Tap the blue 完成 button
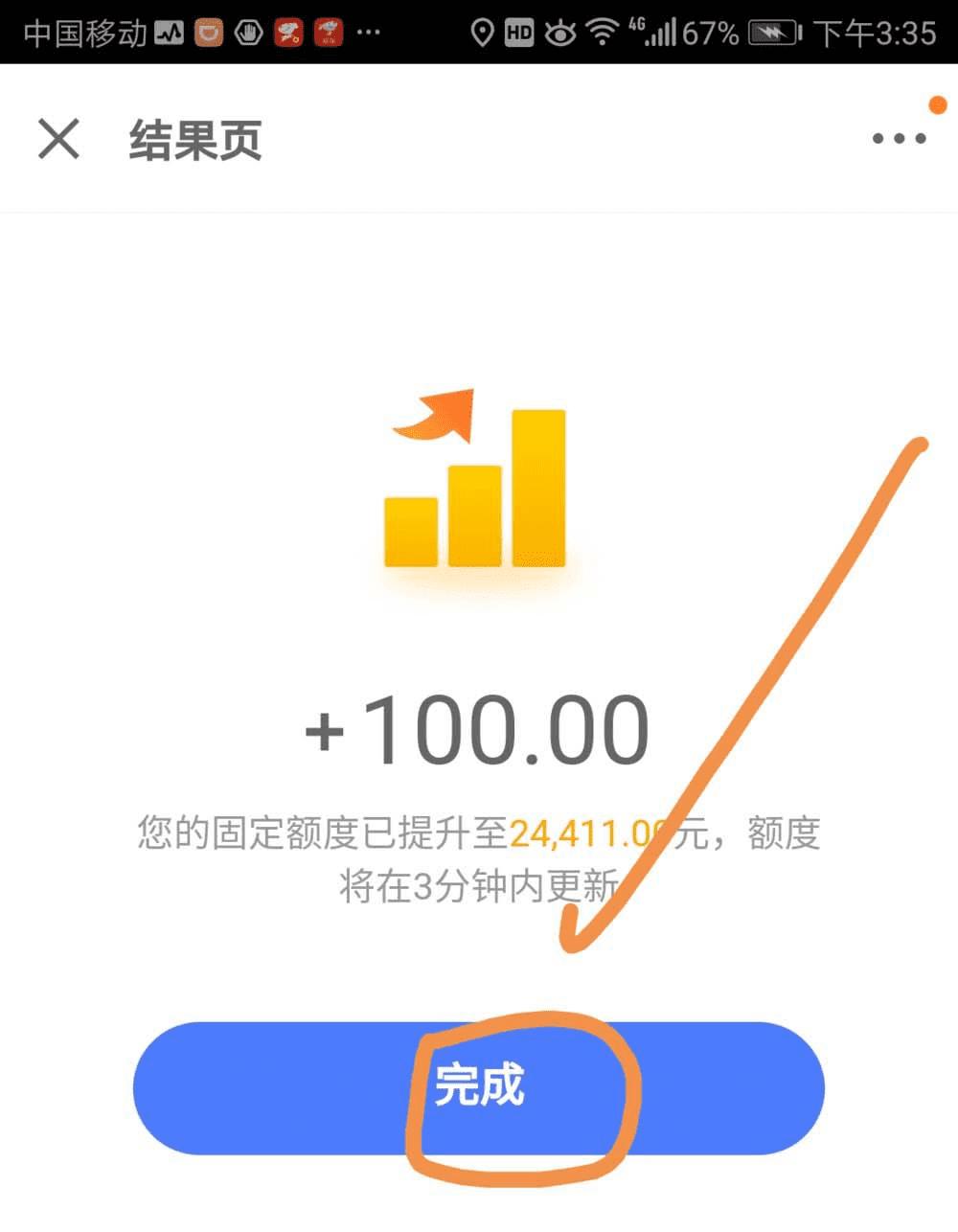This screenshot has width=958, height=1232. pyautogui.click(x=478, y=1087)
